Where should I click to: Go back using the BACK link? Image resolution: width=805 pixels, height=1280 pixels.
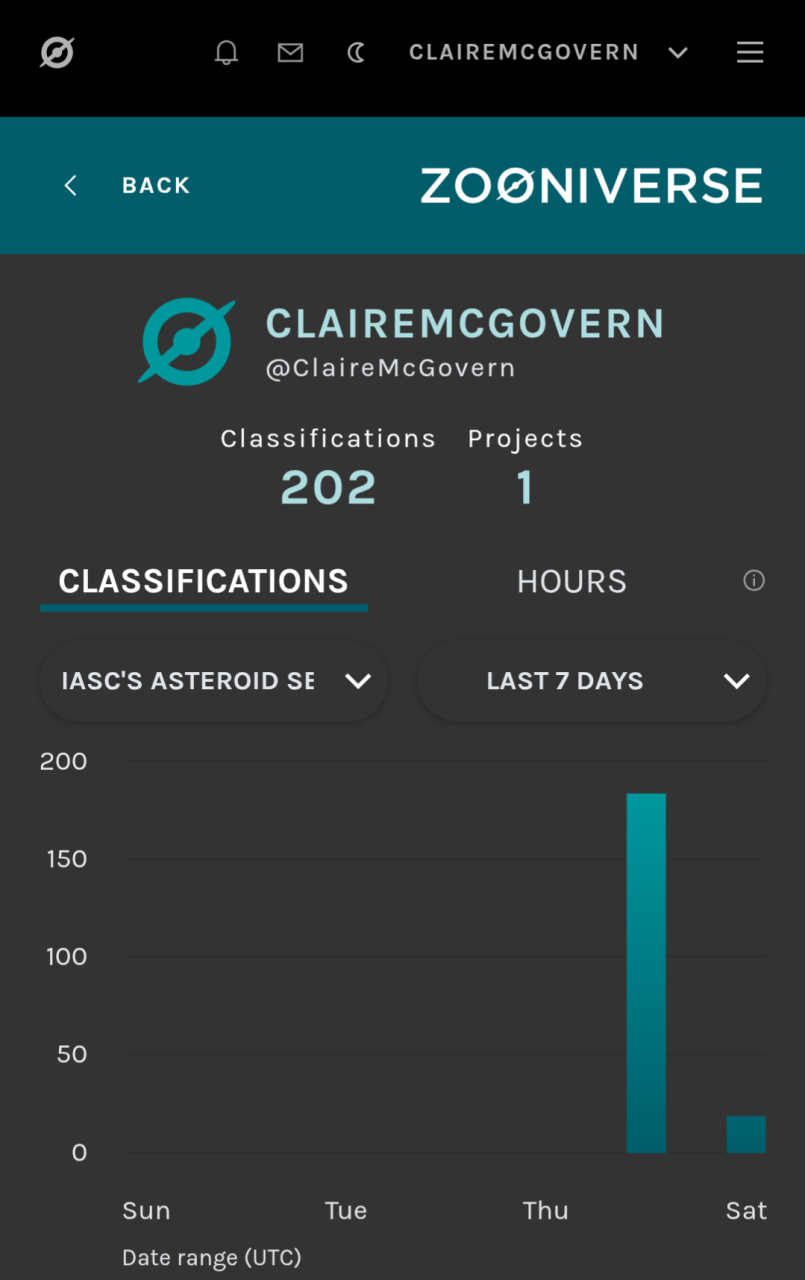128,185
